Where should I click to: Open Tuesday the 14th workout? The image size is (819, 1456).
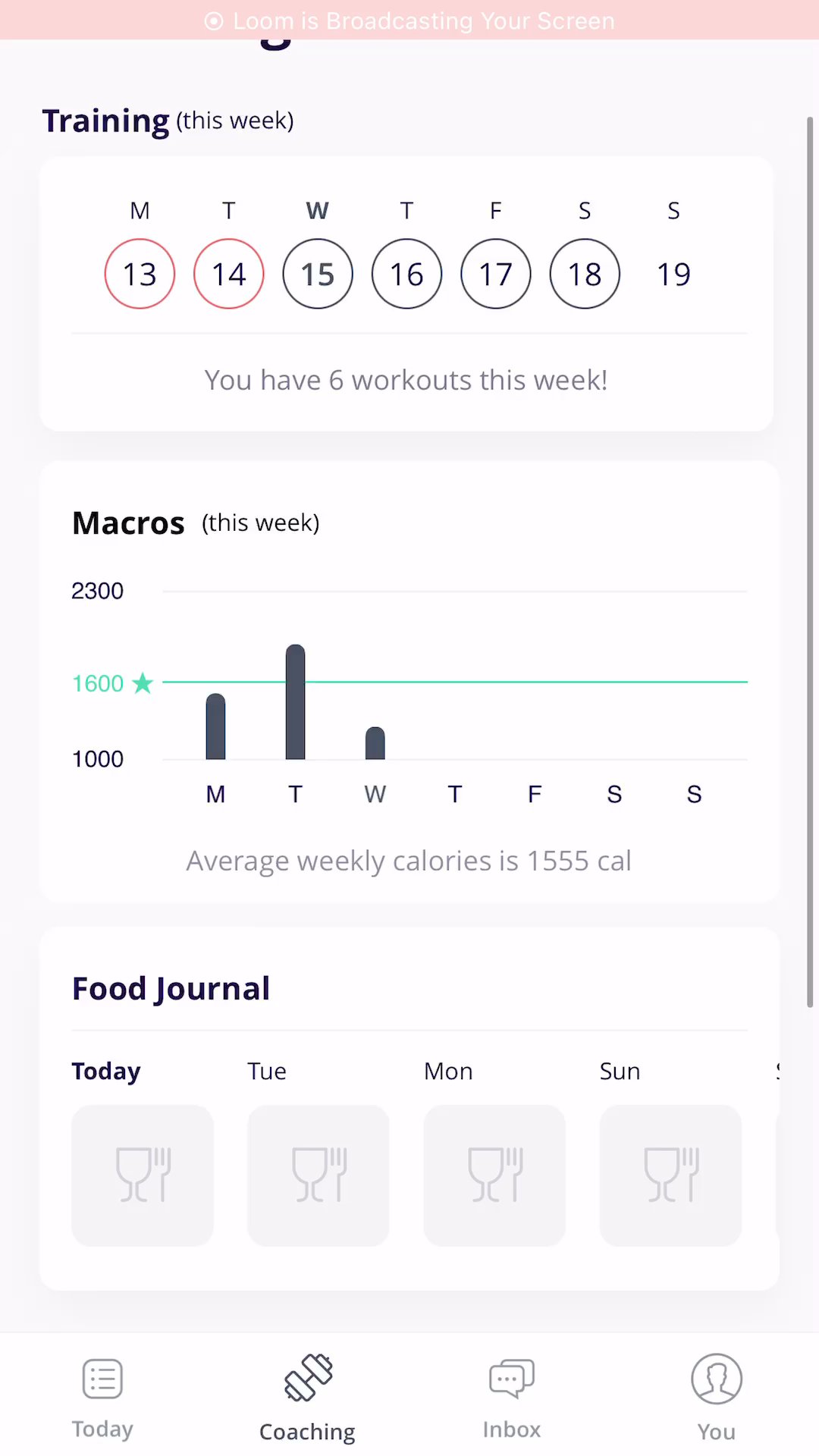click(229, 274)
